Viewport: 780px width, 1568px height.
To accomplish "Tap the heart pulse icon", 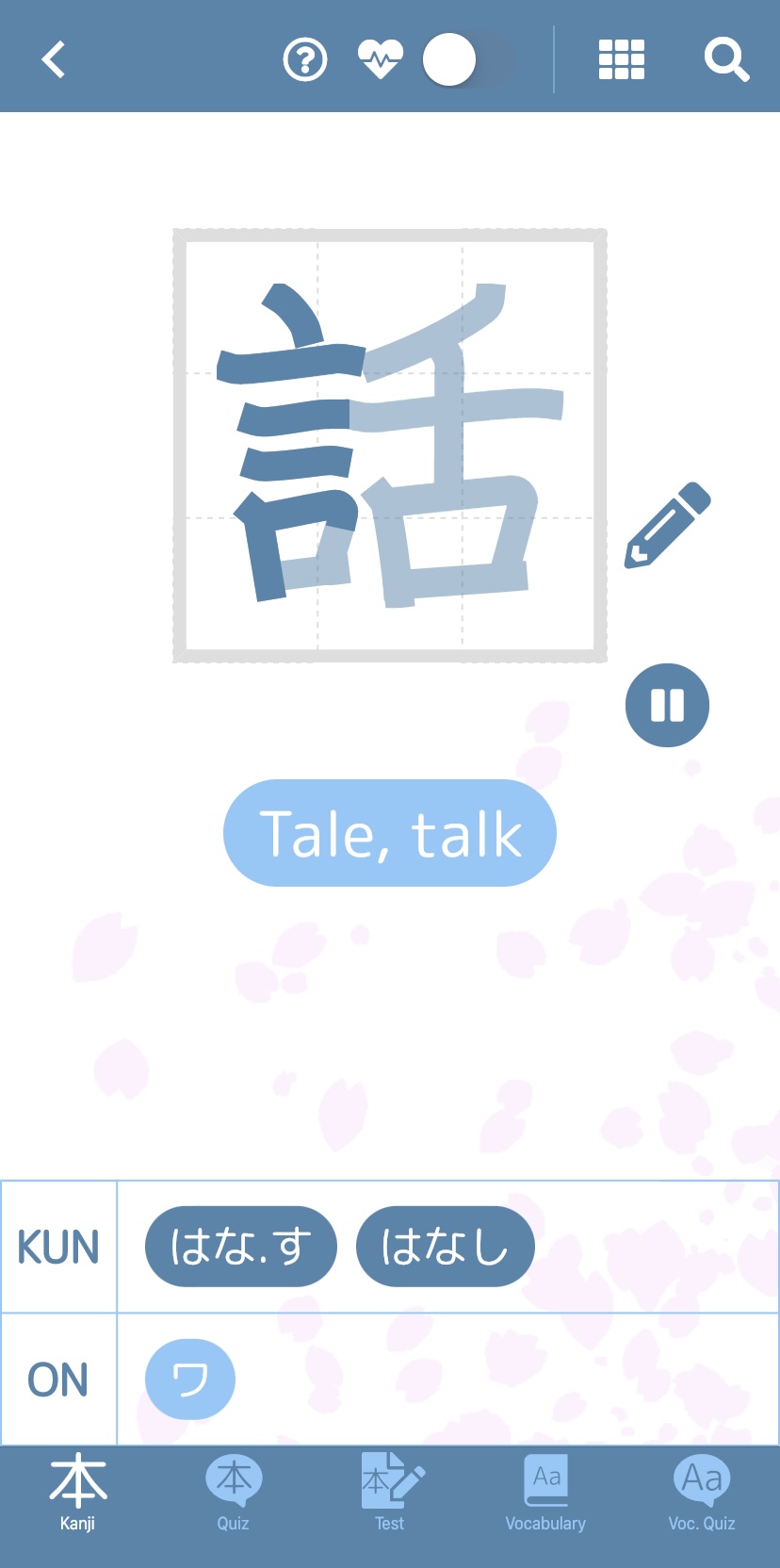I will [x=381, y=59].
